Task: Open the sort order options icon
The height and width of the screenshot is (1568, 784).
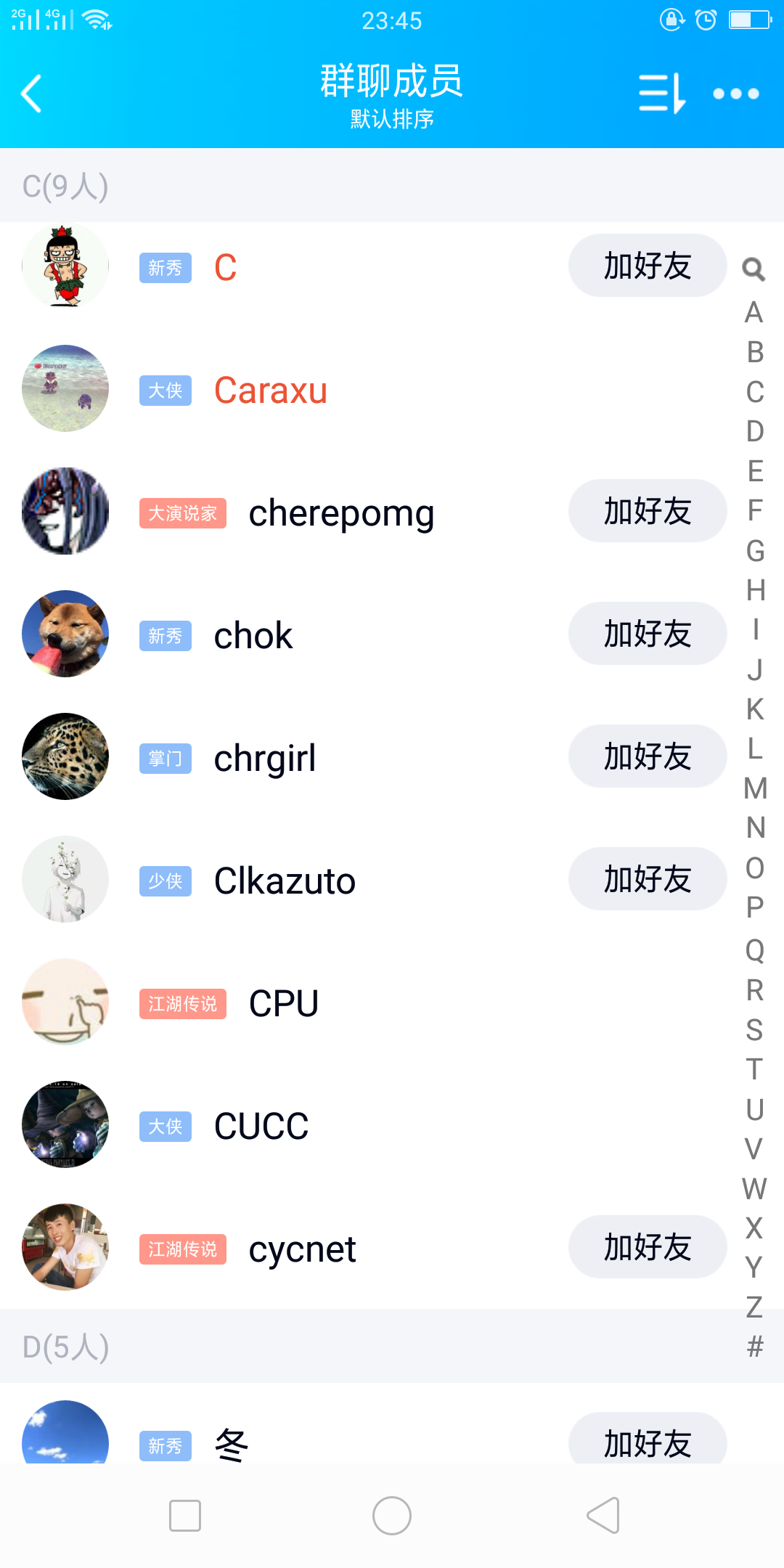Action: [x=661, y=94]
